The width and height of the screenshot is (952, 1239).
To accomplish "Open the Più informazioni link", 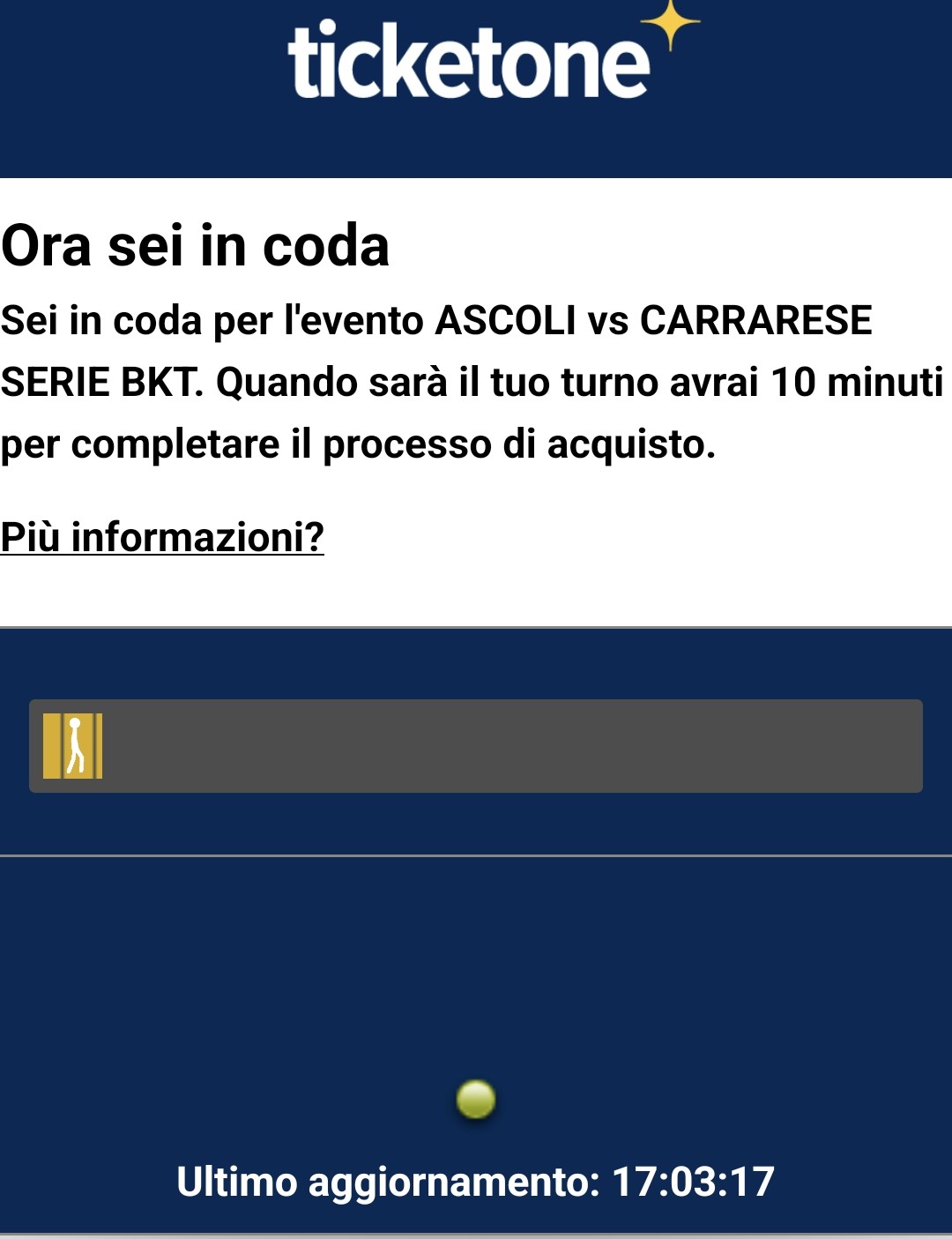I will 162,536.
